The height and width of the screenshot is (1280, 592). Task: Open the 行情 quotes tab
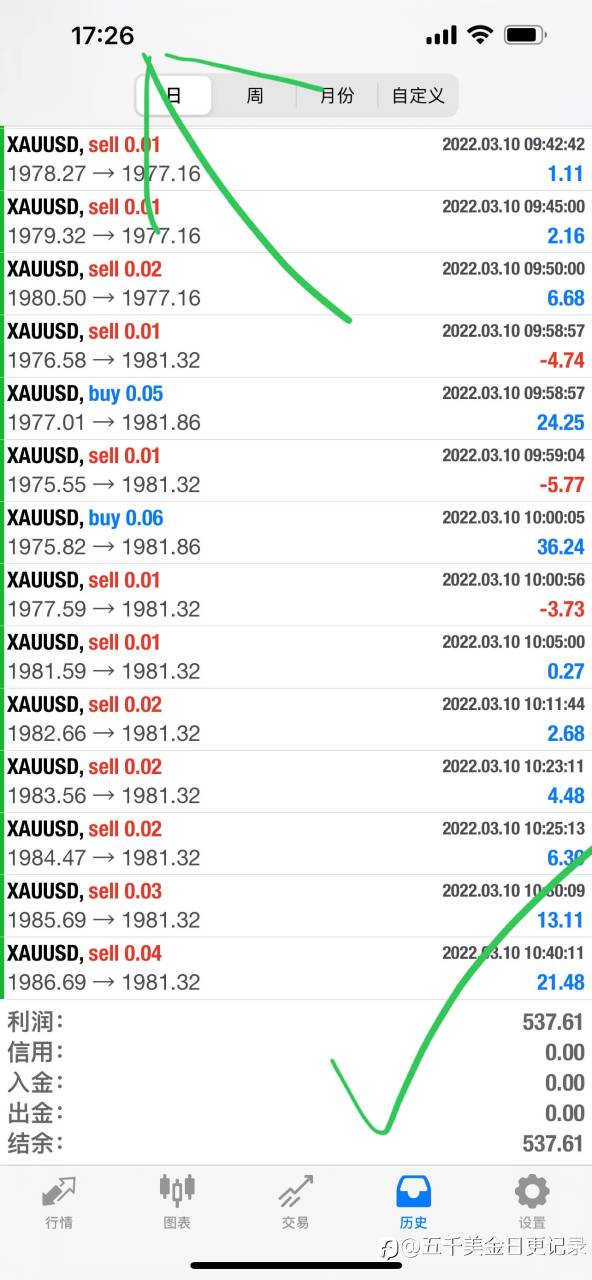(59, 1200)
